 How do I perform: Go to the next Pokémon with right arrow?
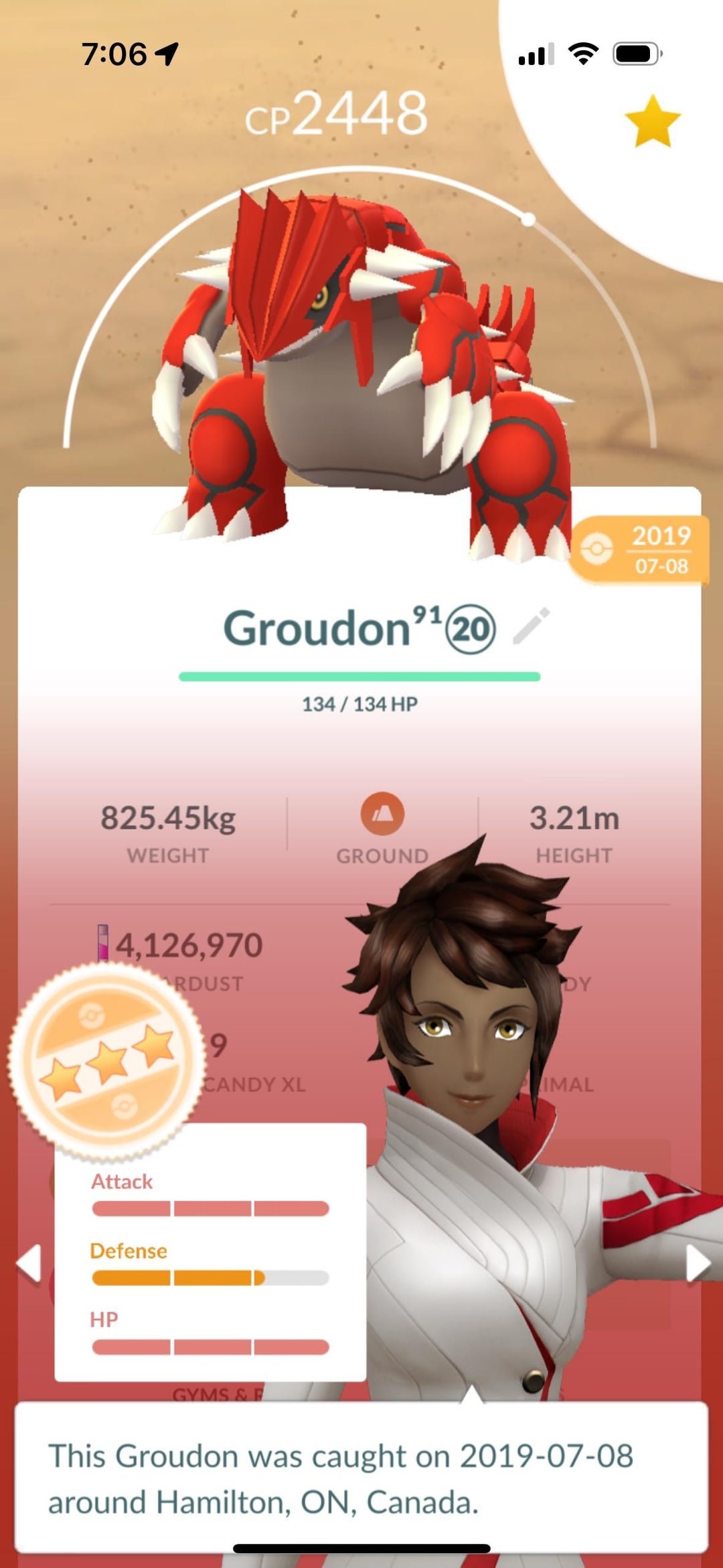coord(697,1264)
